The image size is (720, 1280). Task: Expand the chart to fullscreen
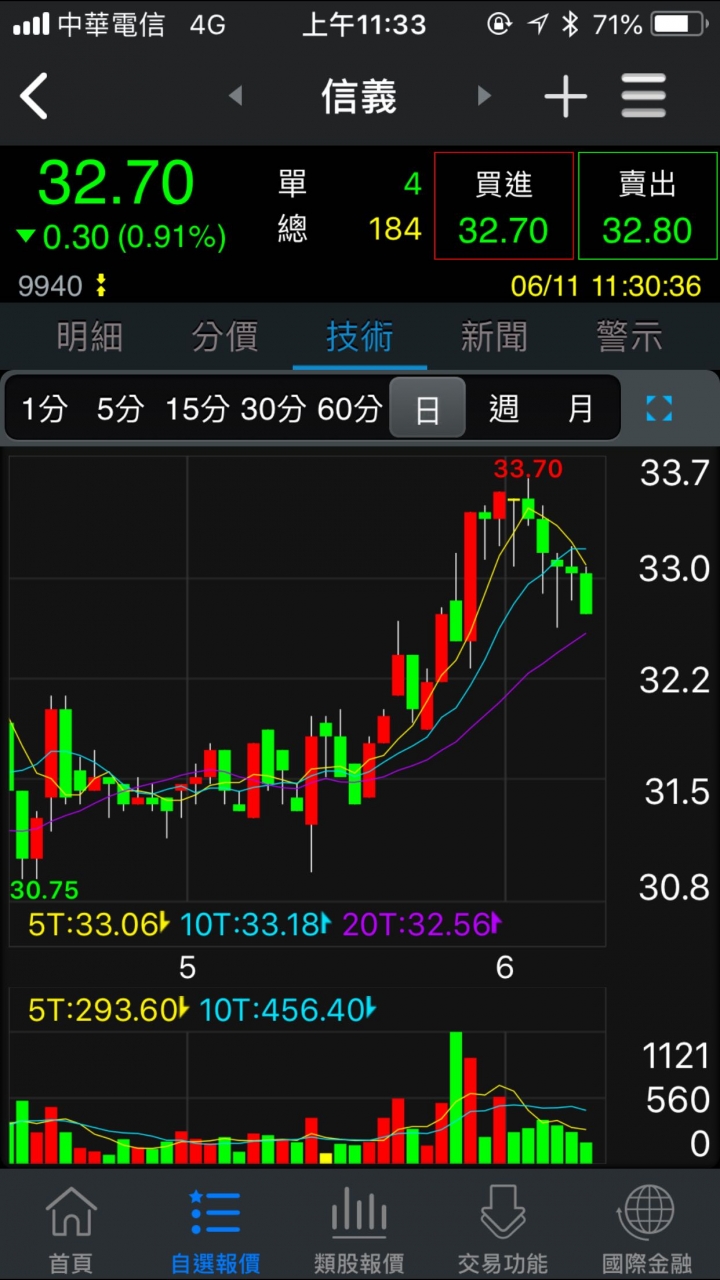pos(659,408)
